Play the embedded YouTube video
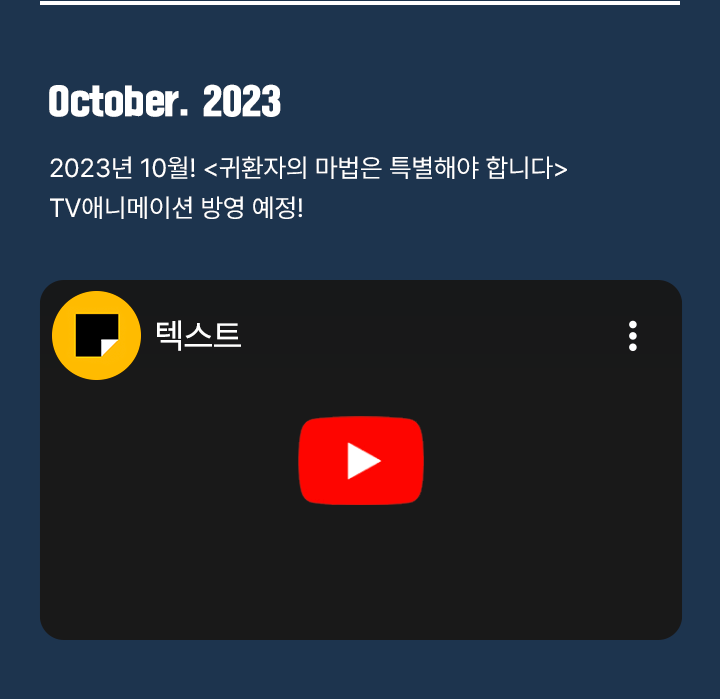Image resolution: width=720 pixels, height=699 pixels. click(361, 461)
